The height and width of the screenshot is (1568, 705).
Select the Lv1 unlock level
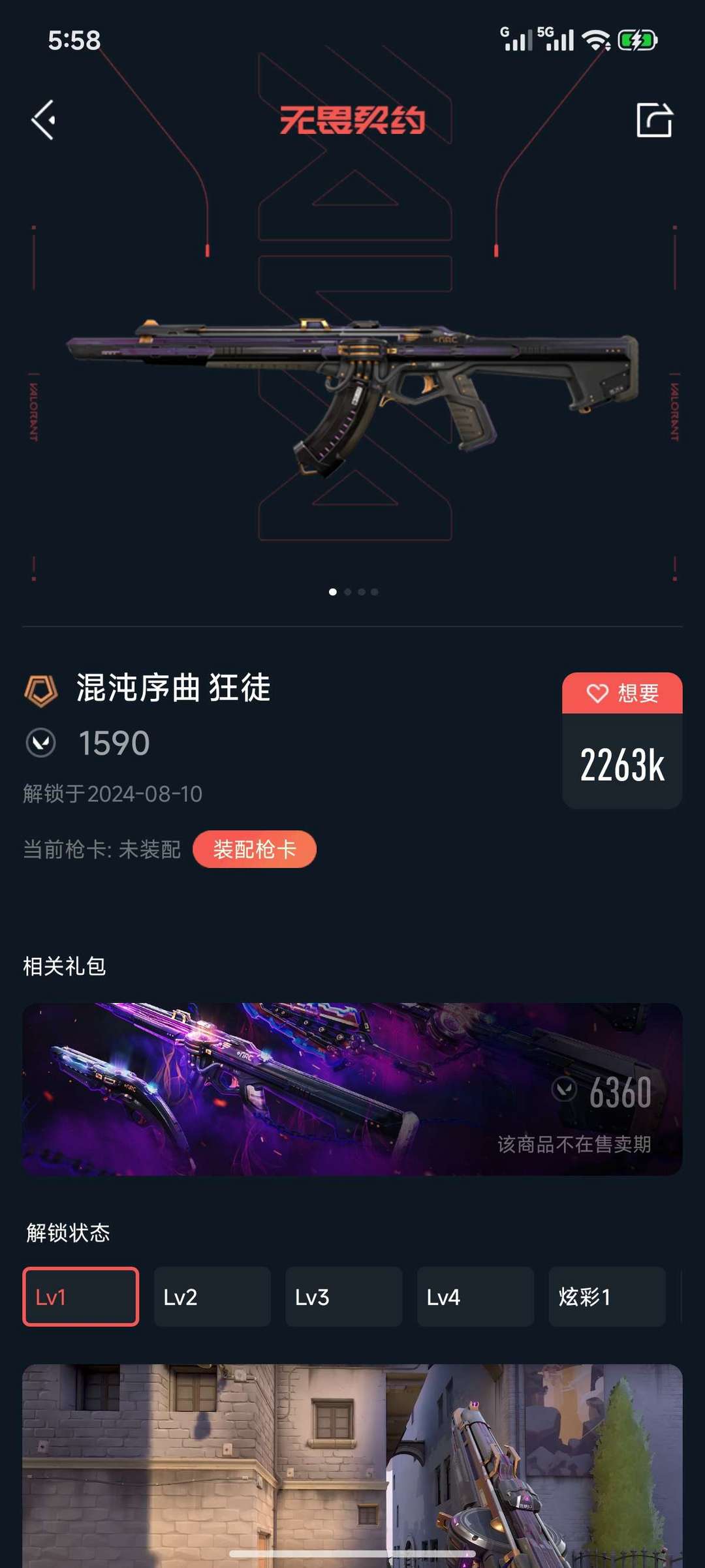click(x=81, y=1297)
